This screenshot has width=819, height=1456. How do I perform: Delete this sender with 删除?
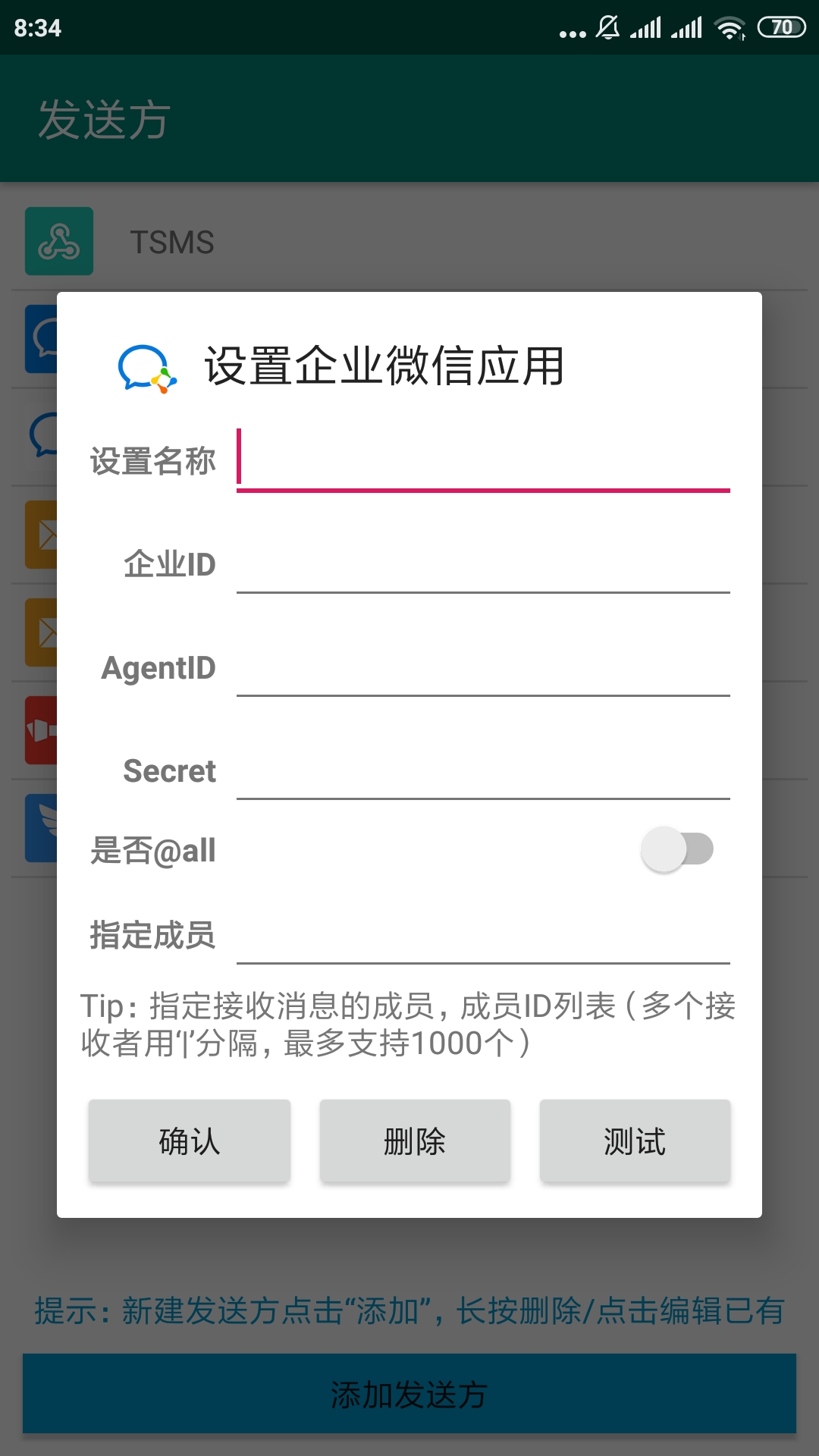(415, 1141)
